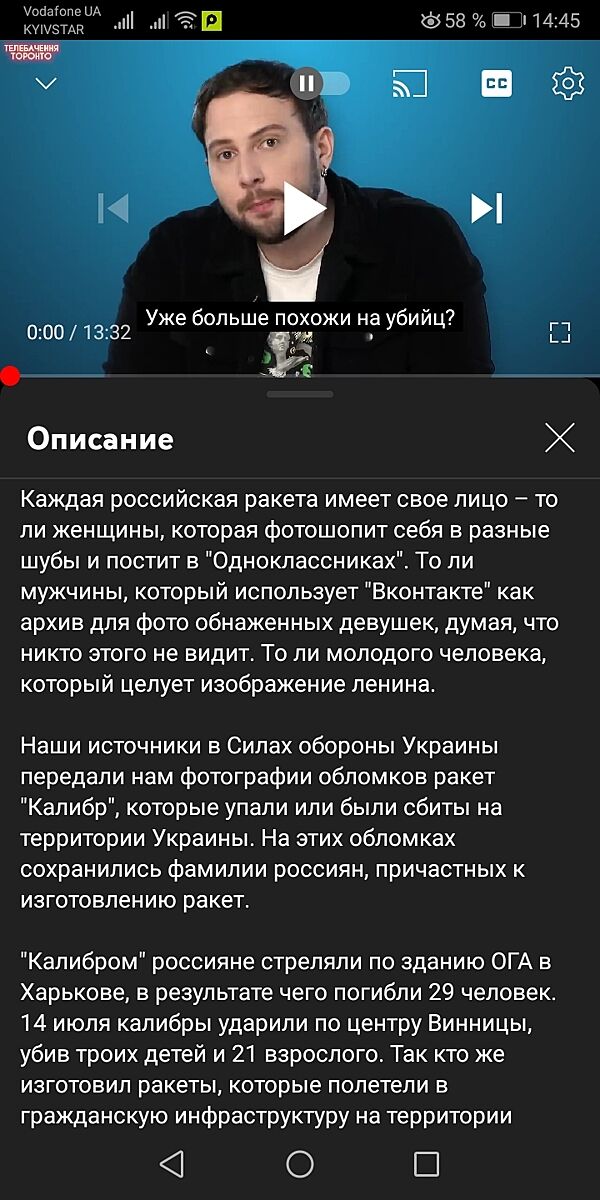This screenshot has height=1200, width=600.
Task: Minimize the video player
Action: tap(46, 84)
